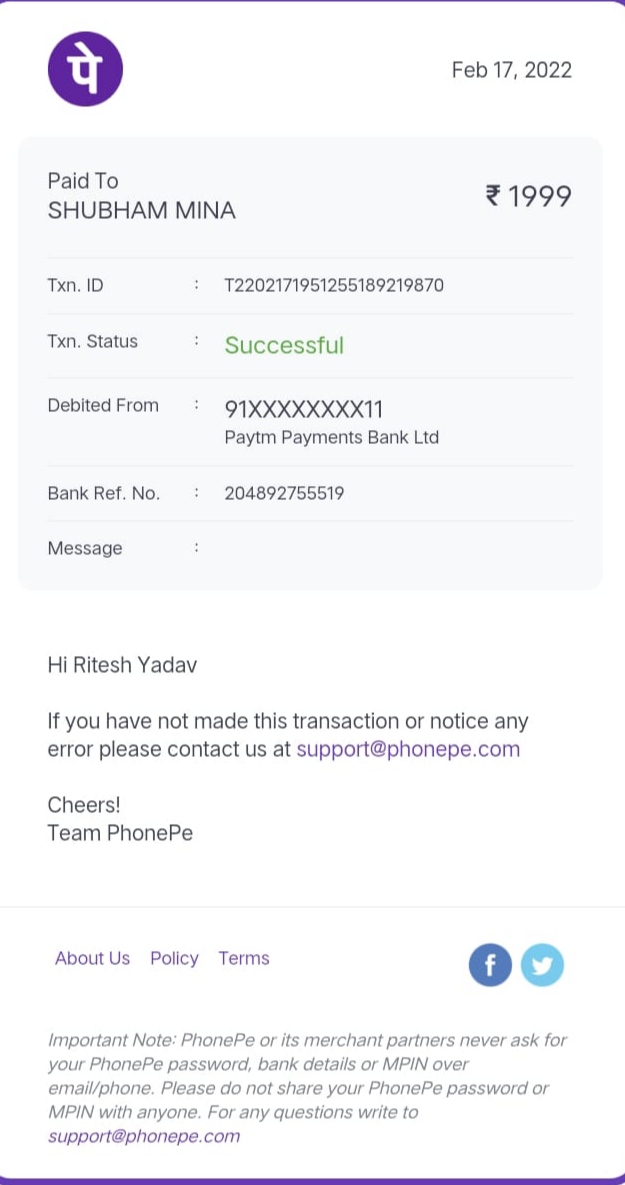Image resolution: width=625 pixels, height=1185 pixels.
Task: Open the Terms link
Action: 243,958
